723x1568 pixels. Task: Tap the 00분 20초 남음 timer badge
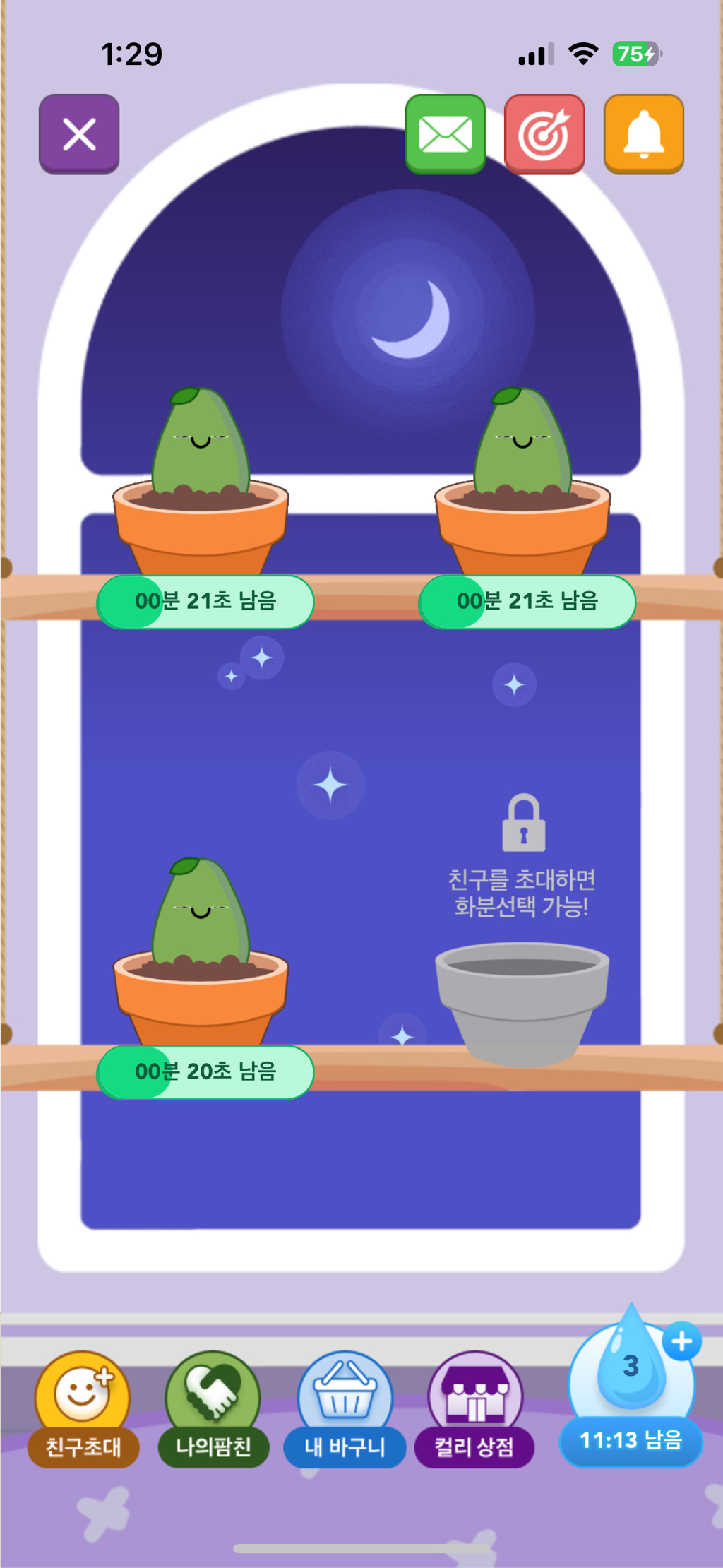point(205,1072)
